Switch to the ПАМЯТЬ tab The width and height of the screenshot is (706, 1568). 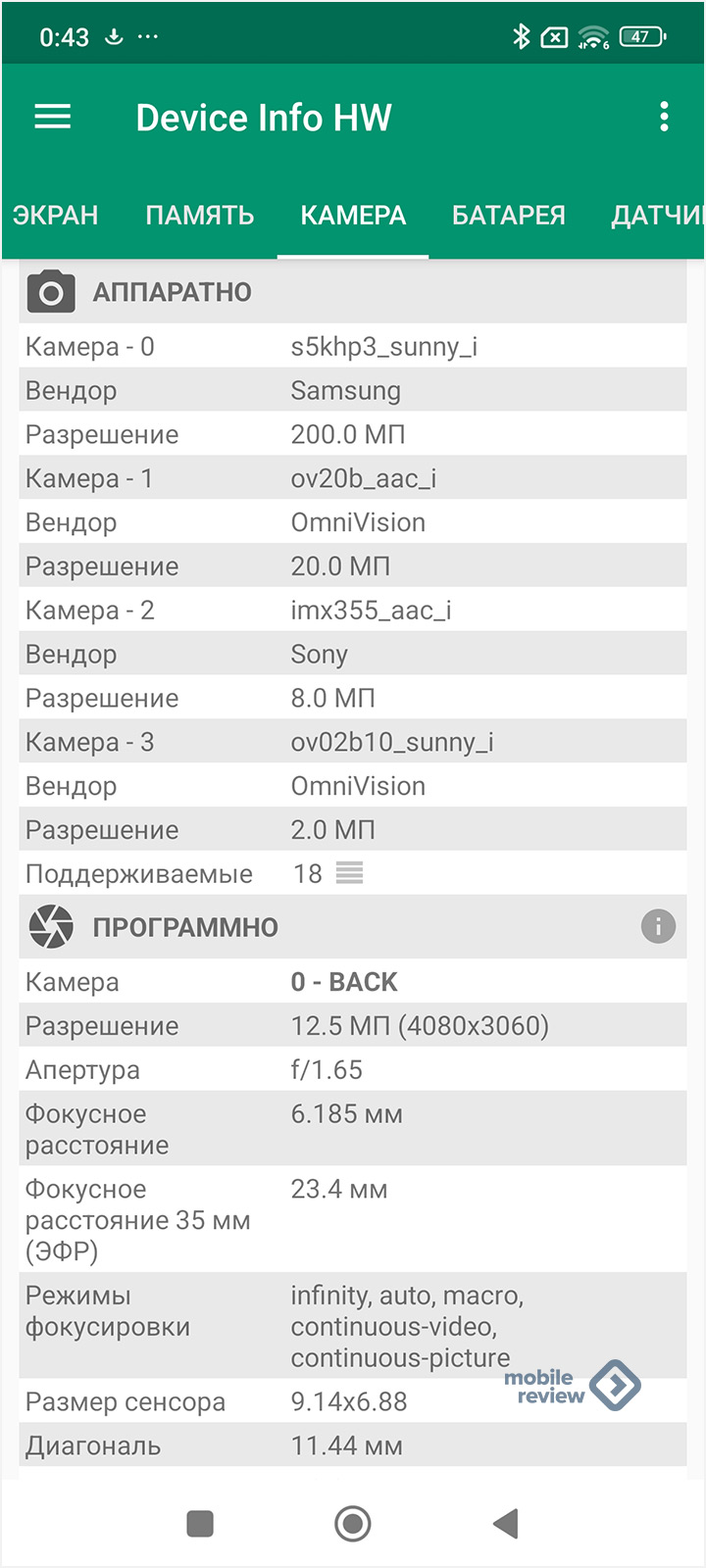(200, 216)
